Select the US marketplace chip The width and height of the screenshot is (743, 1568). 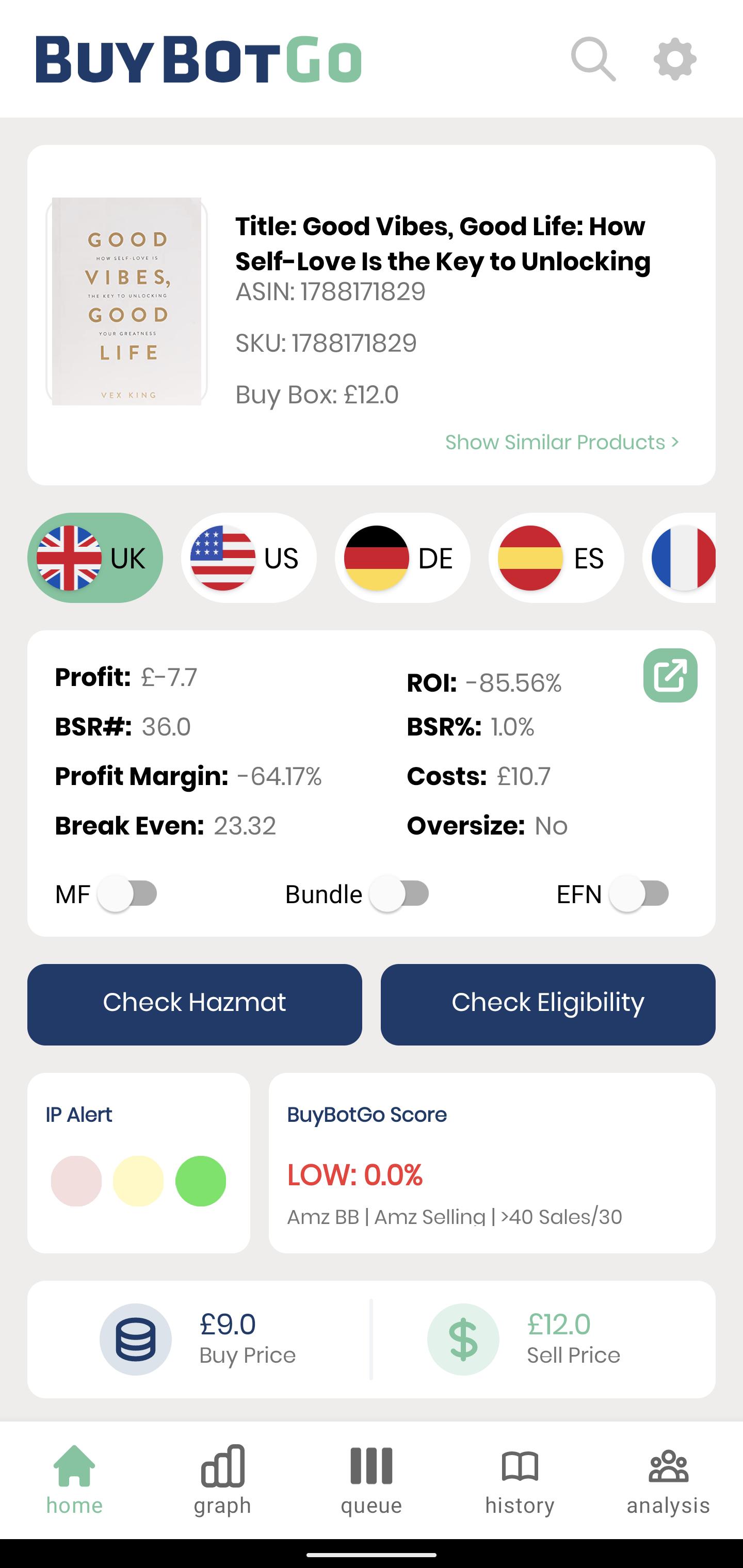tap(249, 558)
